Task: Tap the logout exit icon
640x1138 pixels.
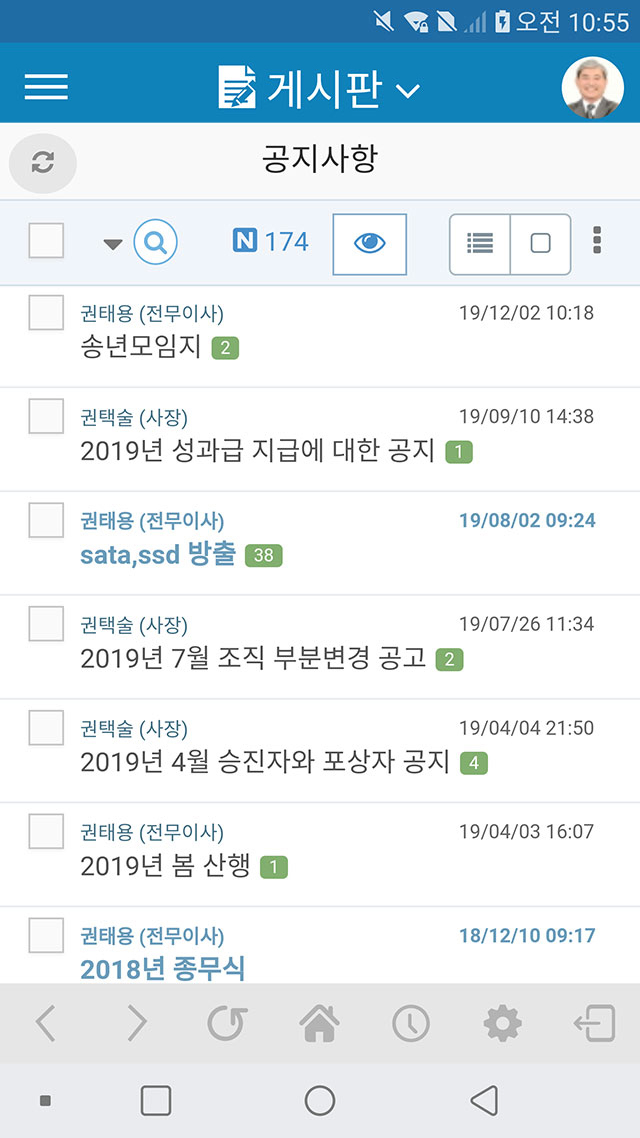Action: point(594,1023)
